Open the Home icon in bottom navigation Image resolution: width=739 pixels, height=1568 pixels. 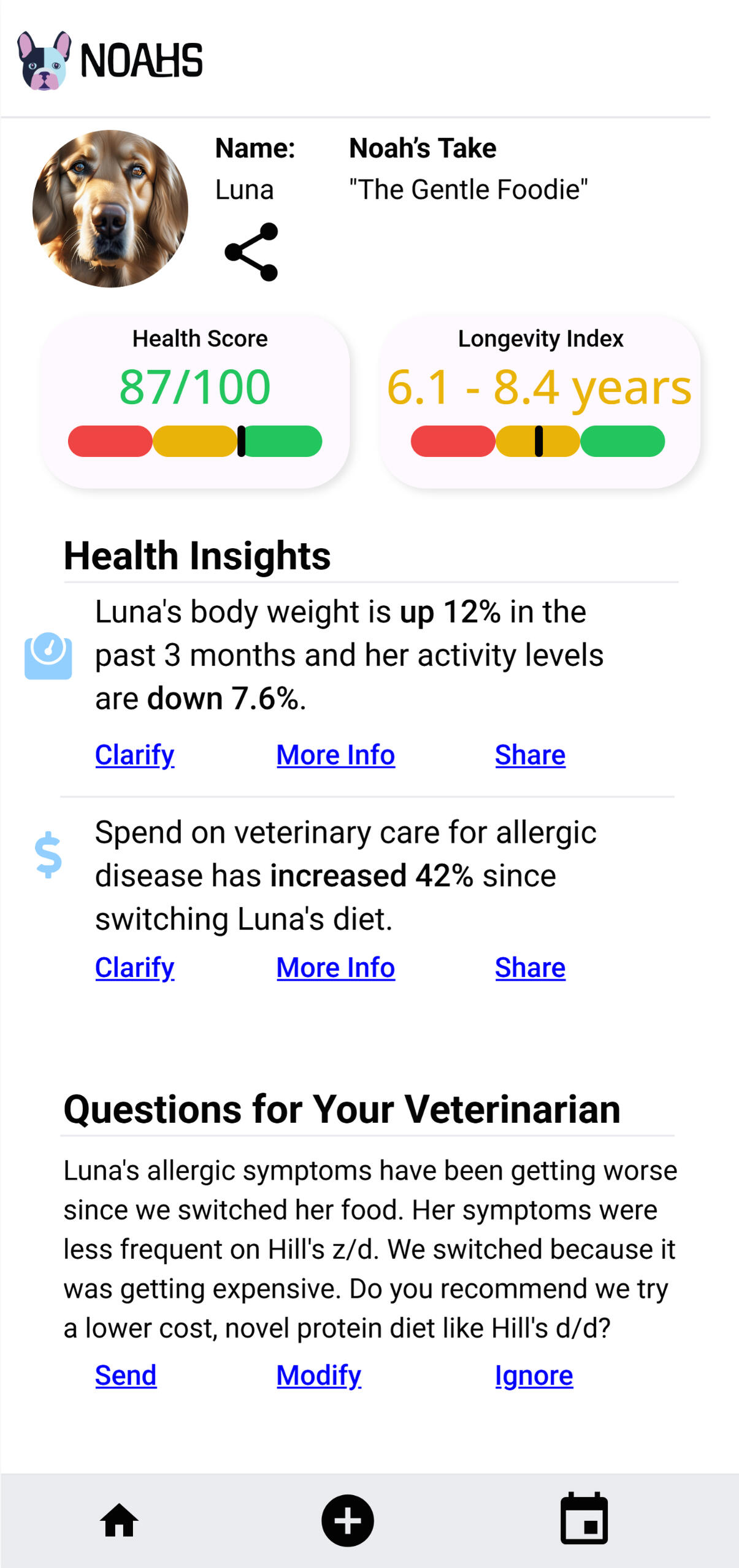[120, 1521]
